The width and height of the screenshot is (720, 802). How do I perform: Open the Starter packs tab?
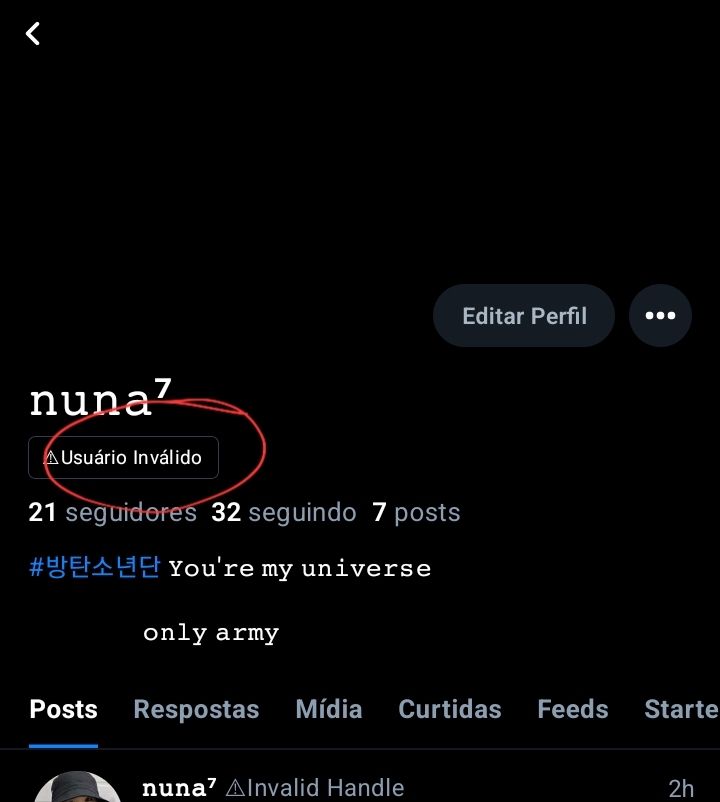pyautogui.click(x=682, y=710)
